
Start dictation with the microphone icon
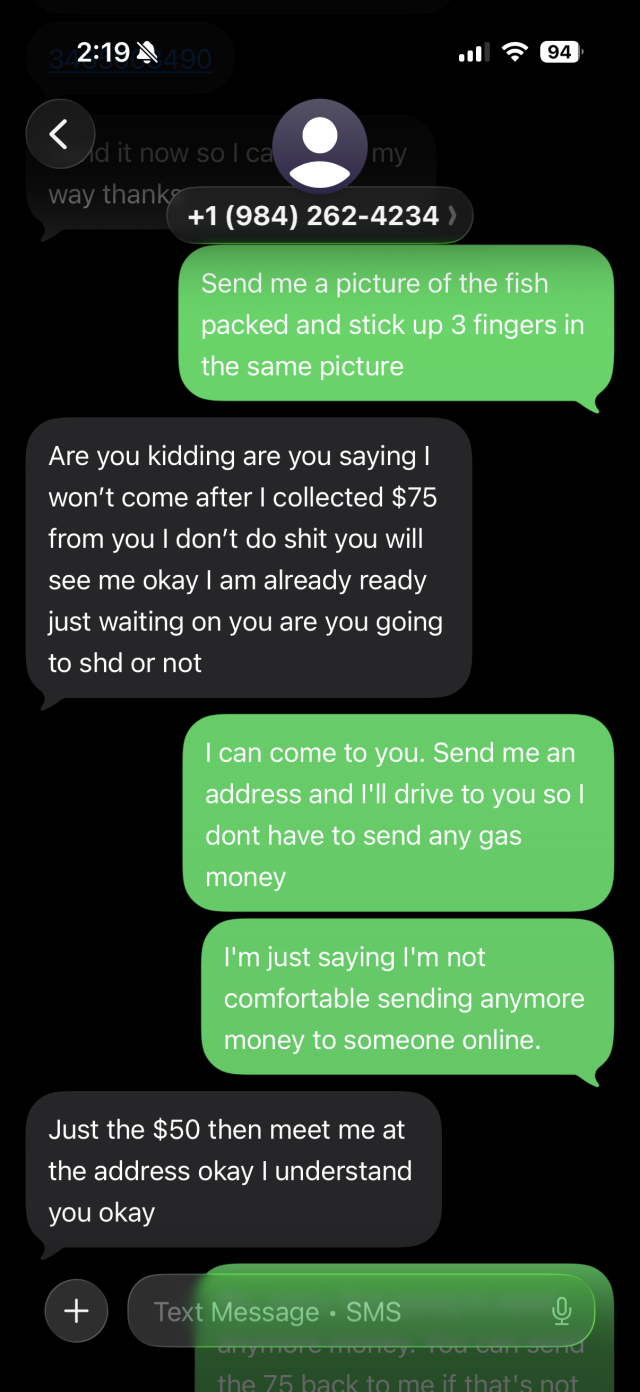562,1311
